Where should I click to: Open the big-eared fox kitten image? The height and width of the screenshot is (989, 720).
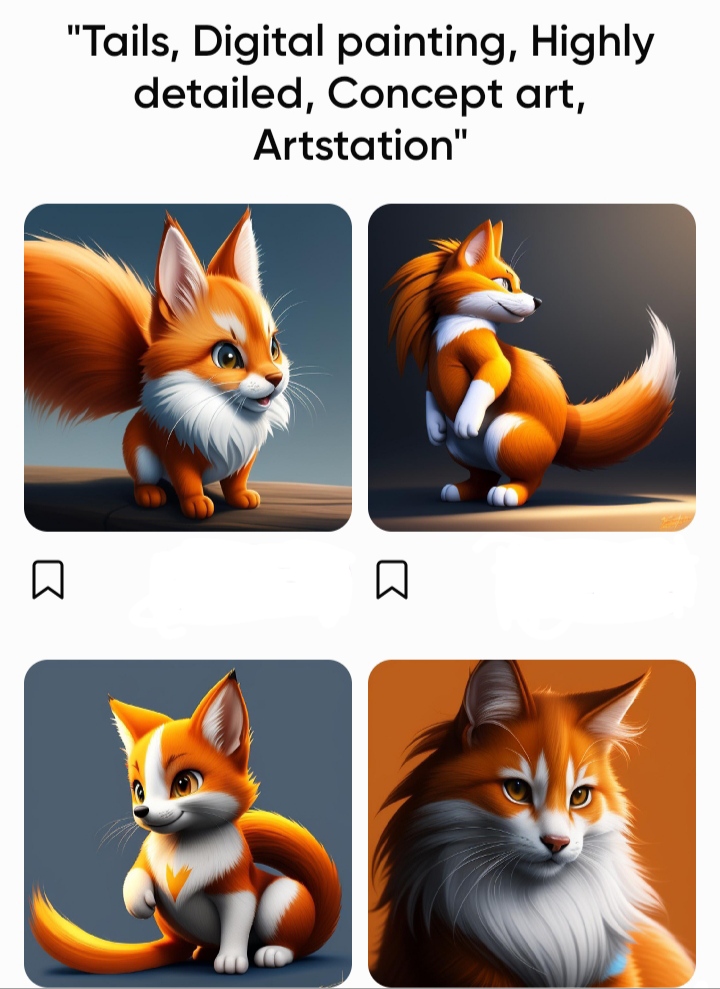tap(188, 367)
